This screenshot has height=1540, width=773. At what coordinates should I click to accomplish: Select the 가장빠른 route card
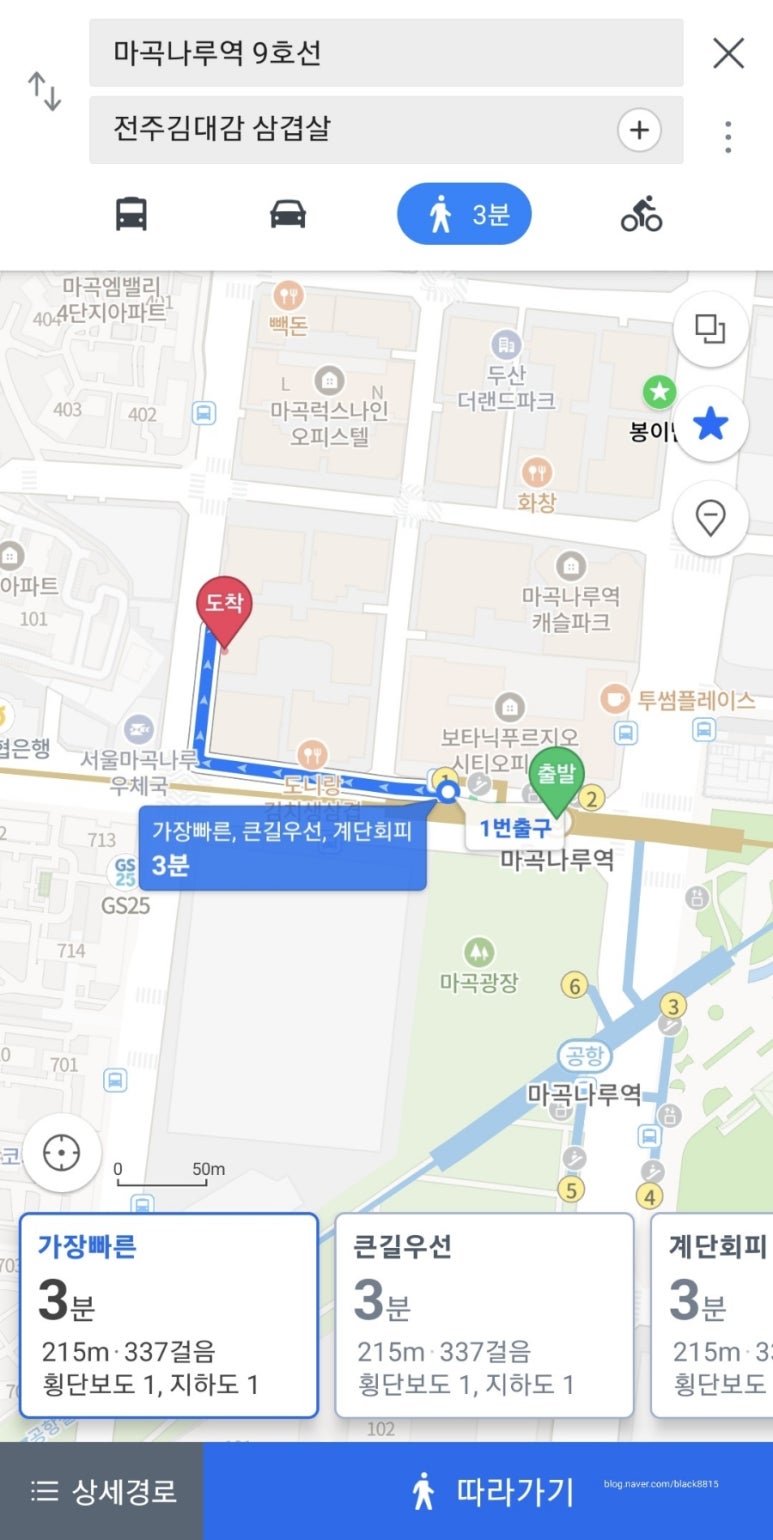pyautogui.click(x=168, y=1315)
